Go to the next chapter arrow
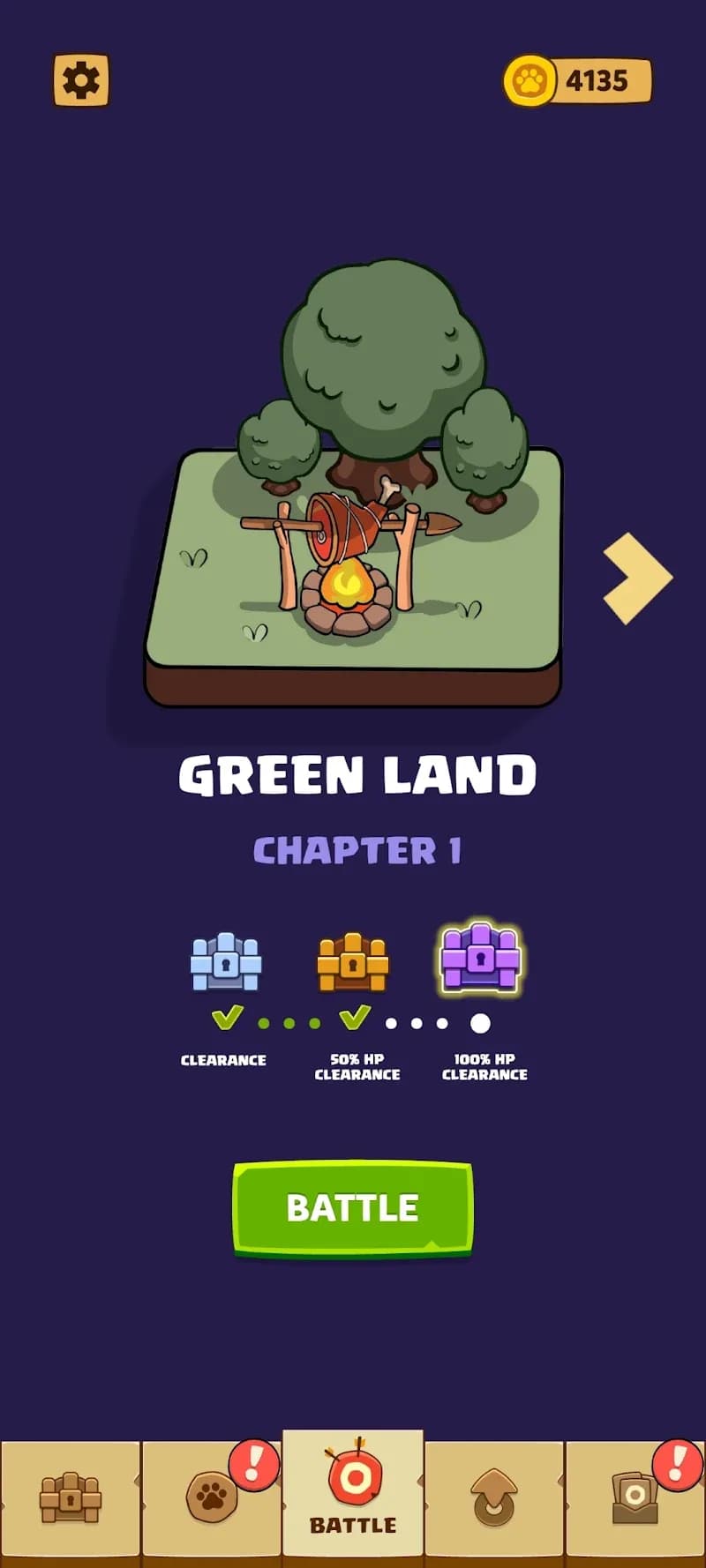Viewport: 706px width, 1568px height. point(637,579)
